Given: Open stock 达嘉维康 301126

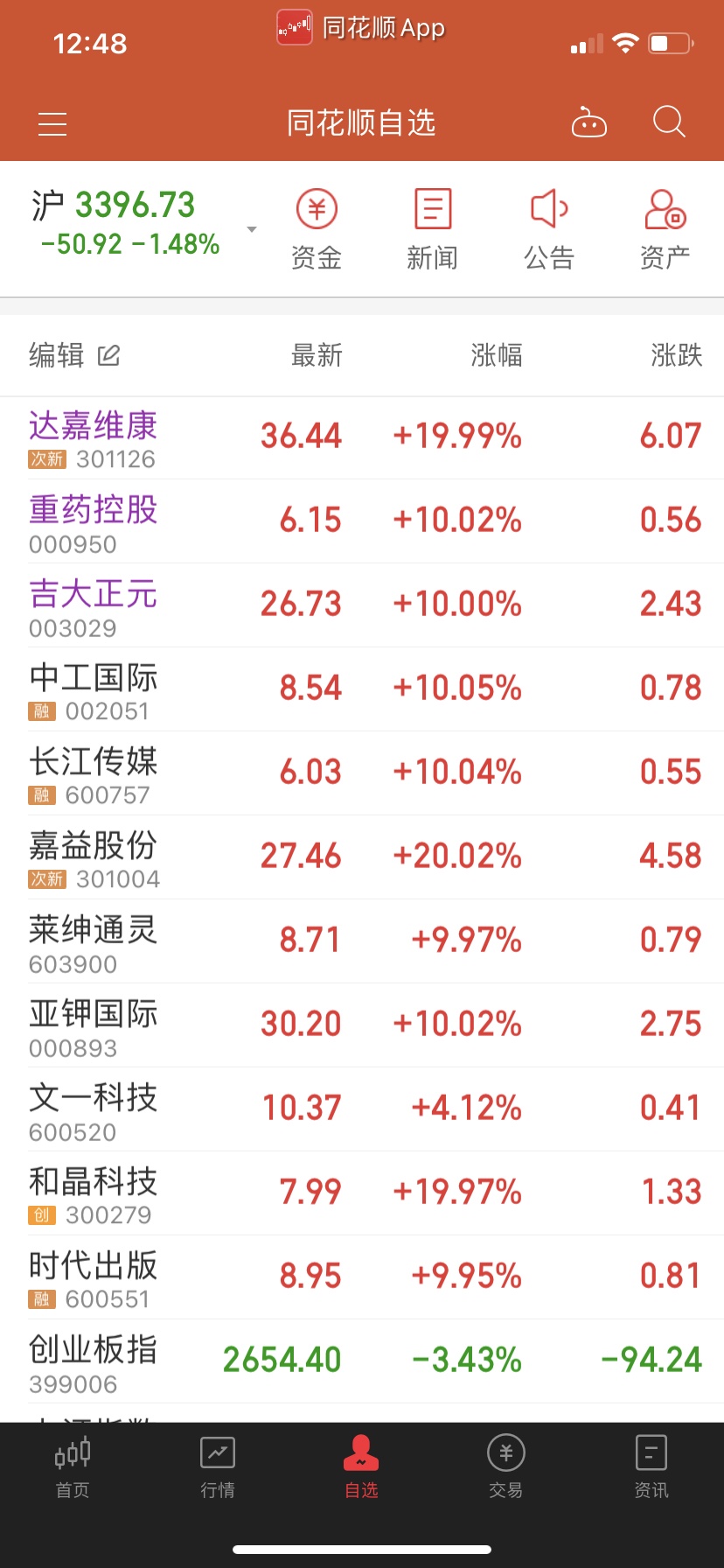Looking at the screenshot, I should pos(362,437).
